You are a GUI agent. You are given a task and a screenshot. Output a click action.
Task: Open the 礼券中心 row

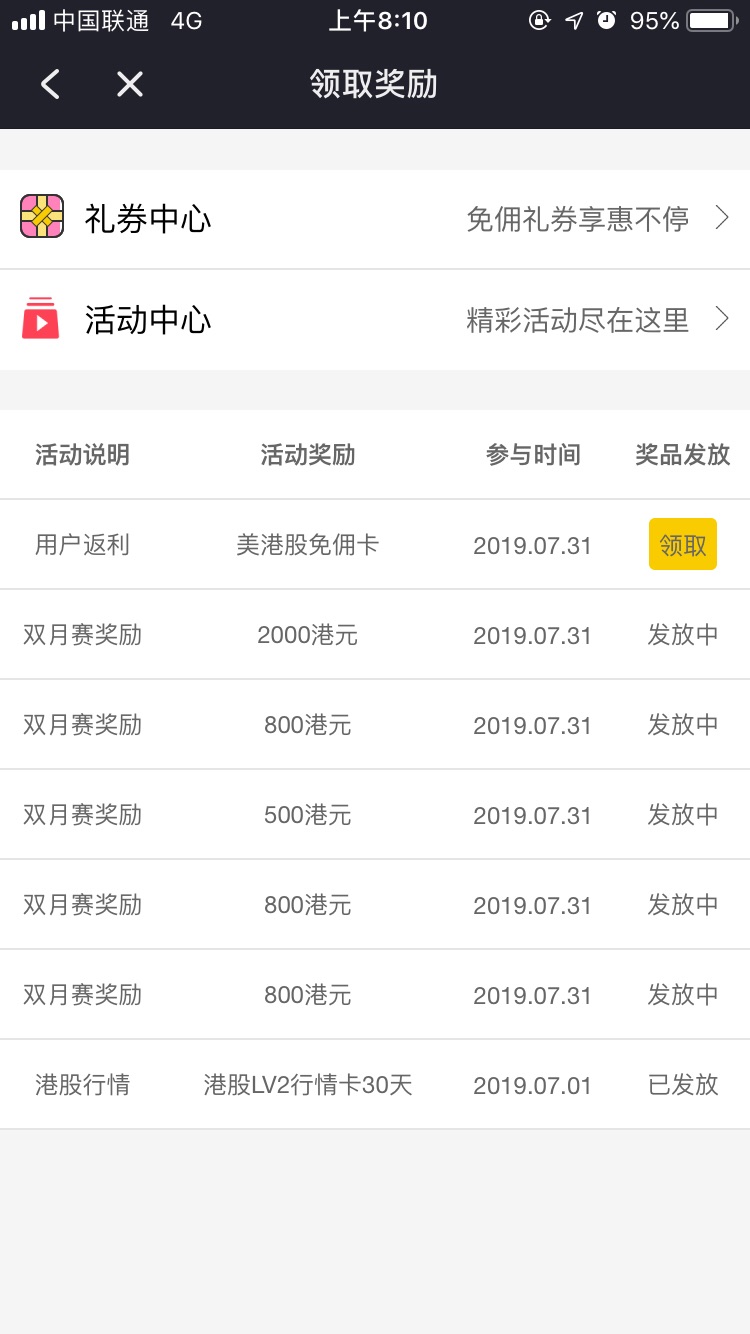pos(375,219)
